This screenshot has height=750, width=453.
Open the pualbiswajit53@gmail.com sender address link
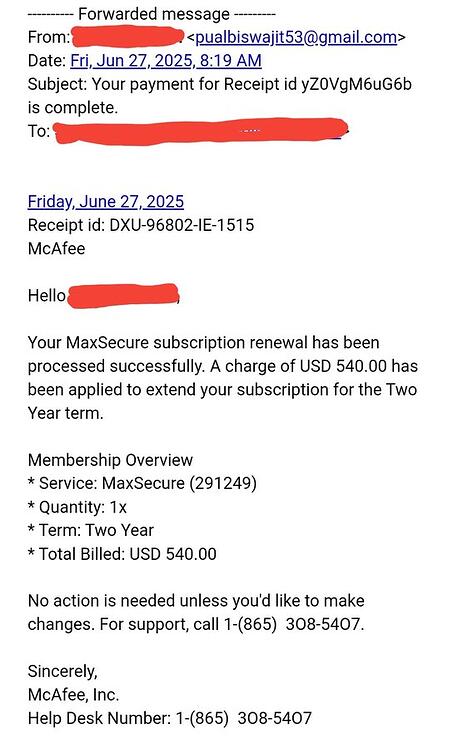pyautogui.click(x=296, y=37)
